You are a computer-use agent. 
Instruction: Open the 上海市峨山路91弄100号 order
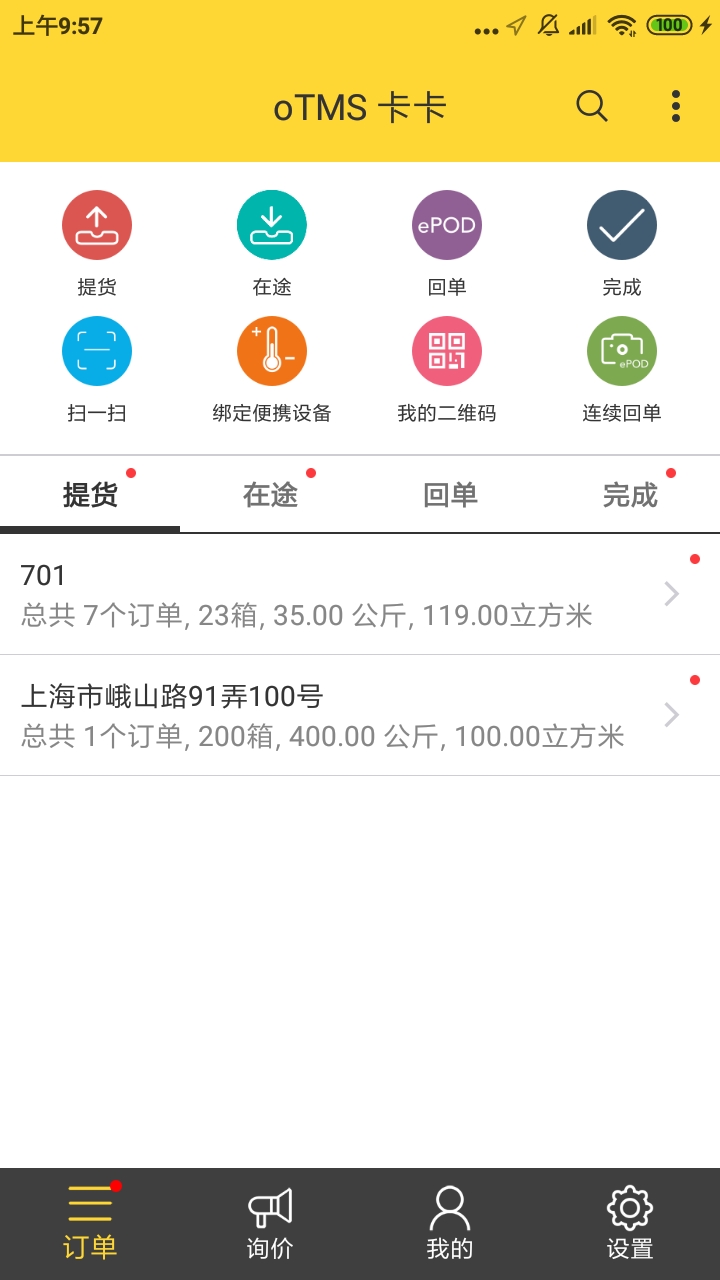(x=360, y=716)
